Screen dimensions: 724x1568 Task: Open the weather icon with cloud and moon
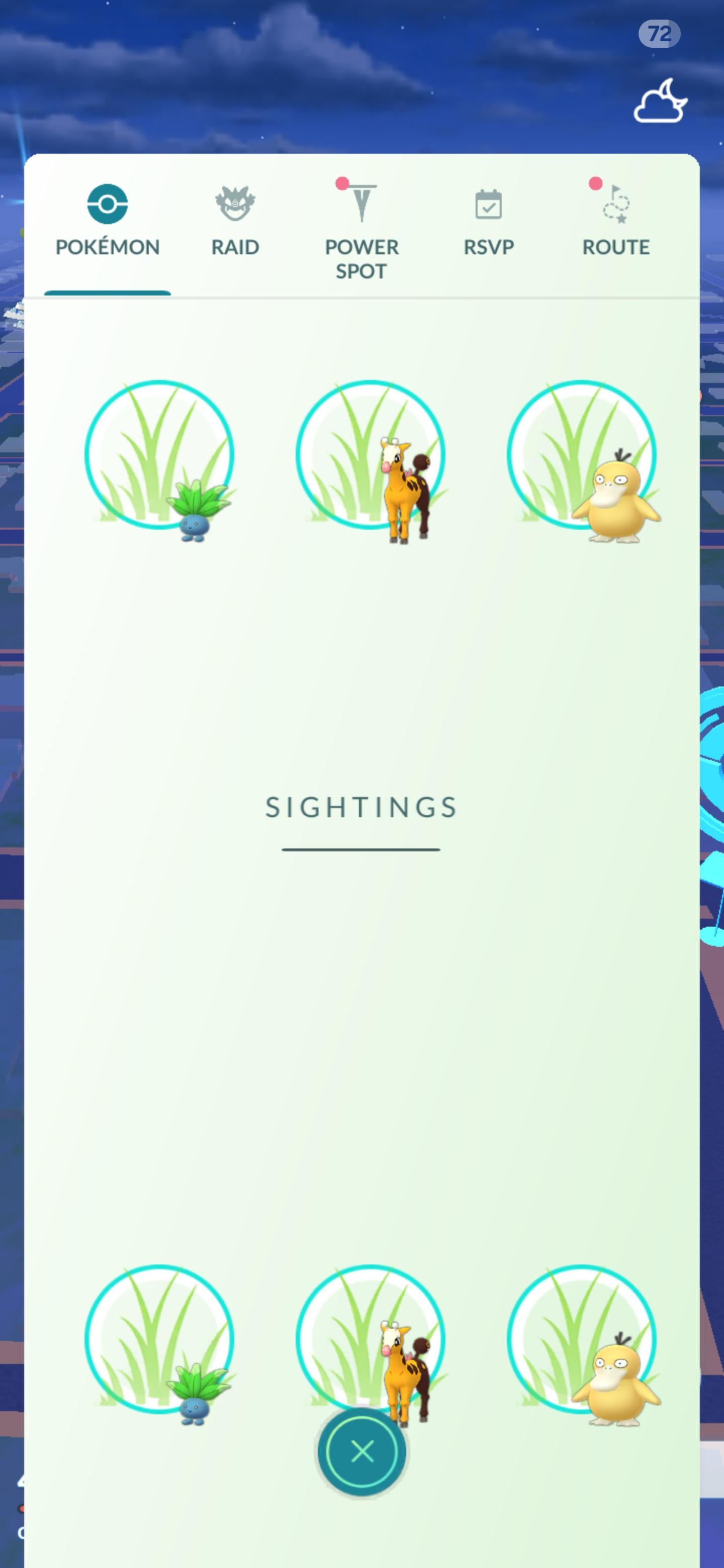pyautogui.click(x=661, y=101)
